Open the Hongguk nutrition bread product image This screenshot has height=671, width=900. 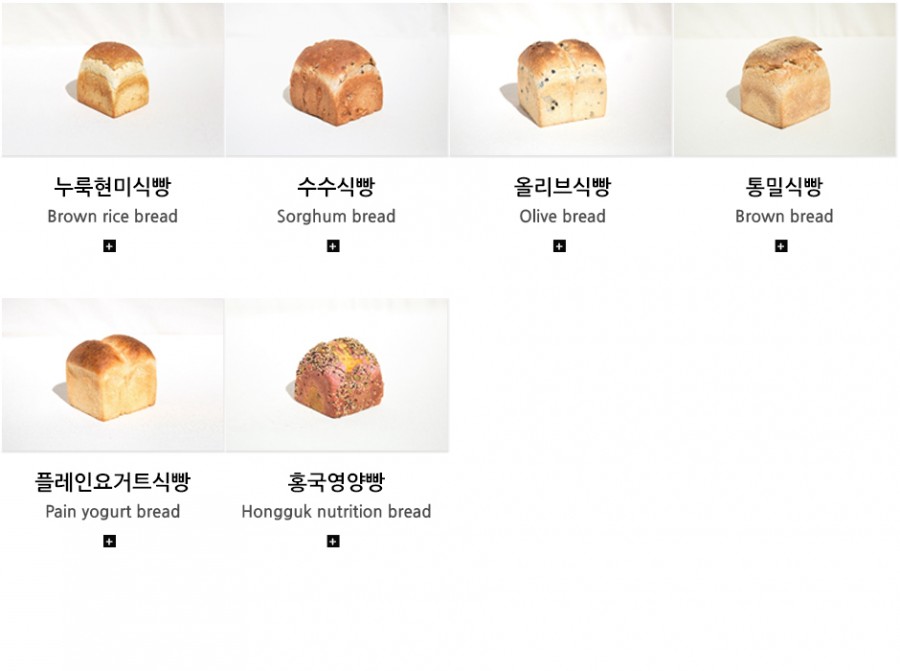tap(336, 375)
